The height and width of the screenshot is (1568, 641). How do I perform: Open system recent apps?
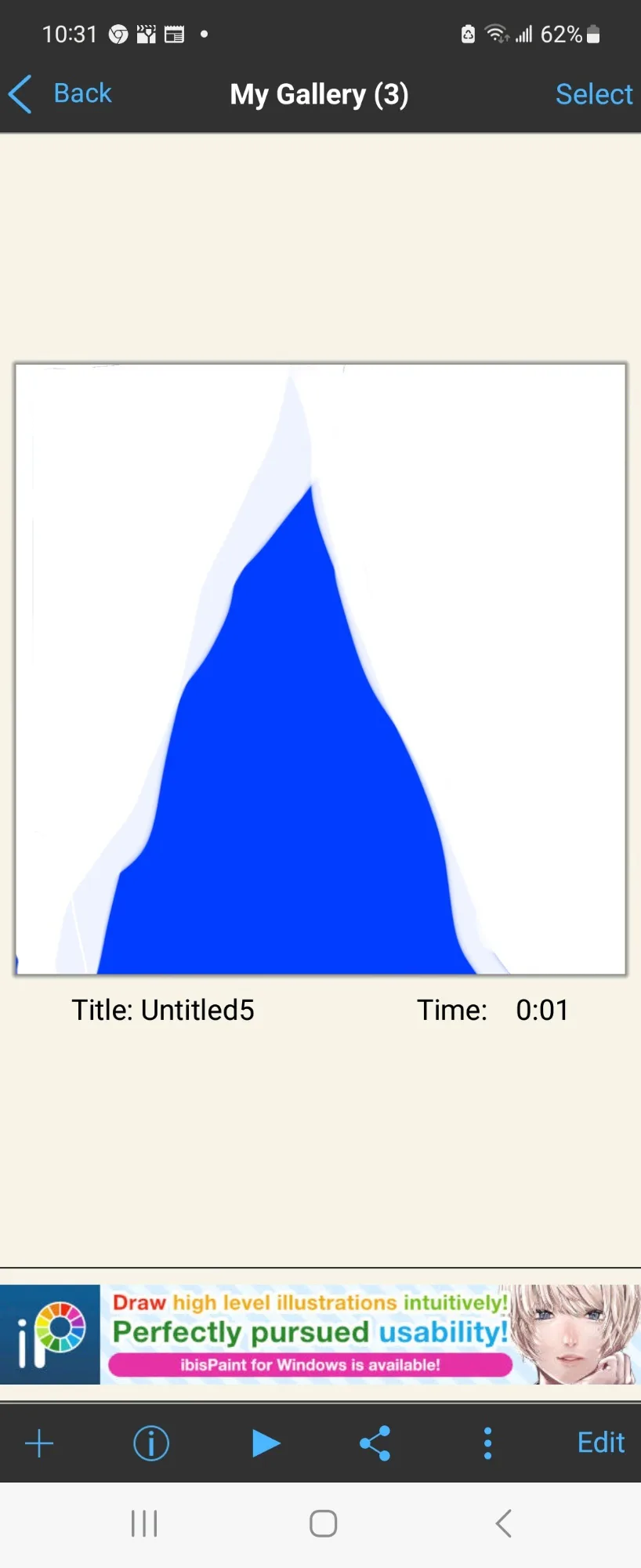point(144,1523)
